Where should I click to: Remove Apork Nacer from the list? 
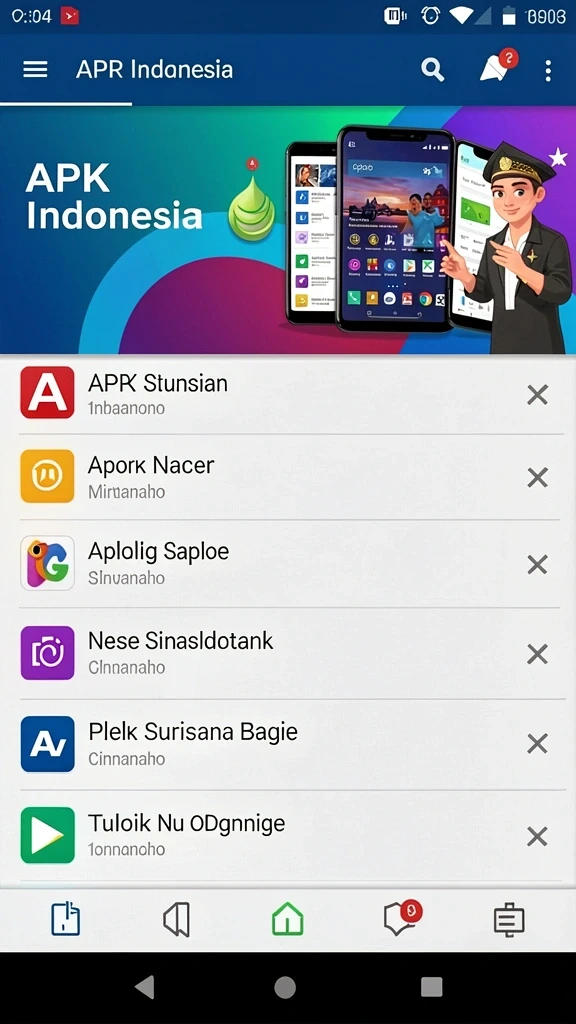pyautogui.click(x=537, y=477)
